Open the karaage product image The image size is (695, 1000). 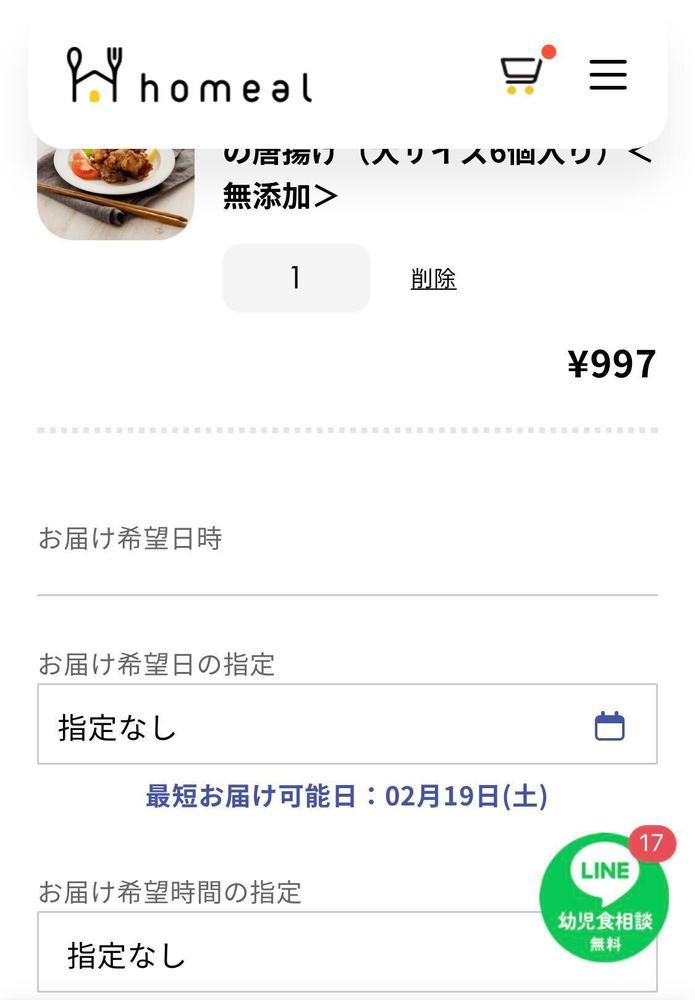(115, 190)
